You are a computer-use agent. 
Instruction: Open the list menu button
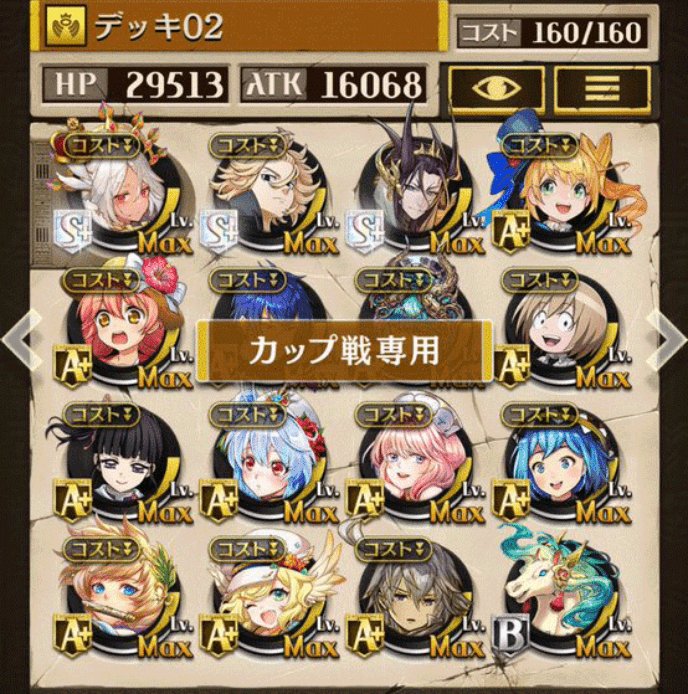602,87
